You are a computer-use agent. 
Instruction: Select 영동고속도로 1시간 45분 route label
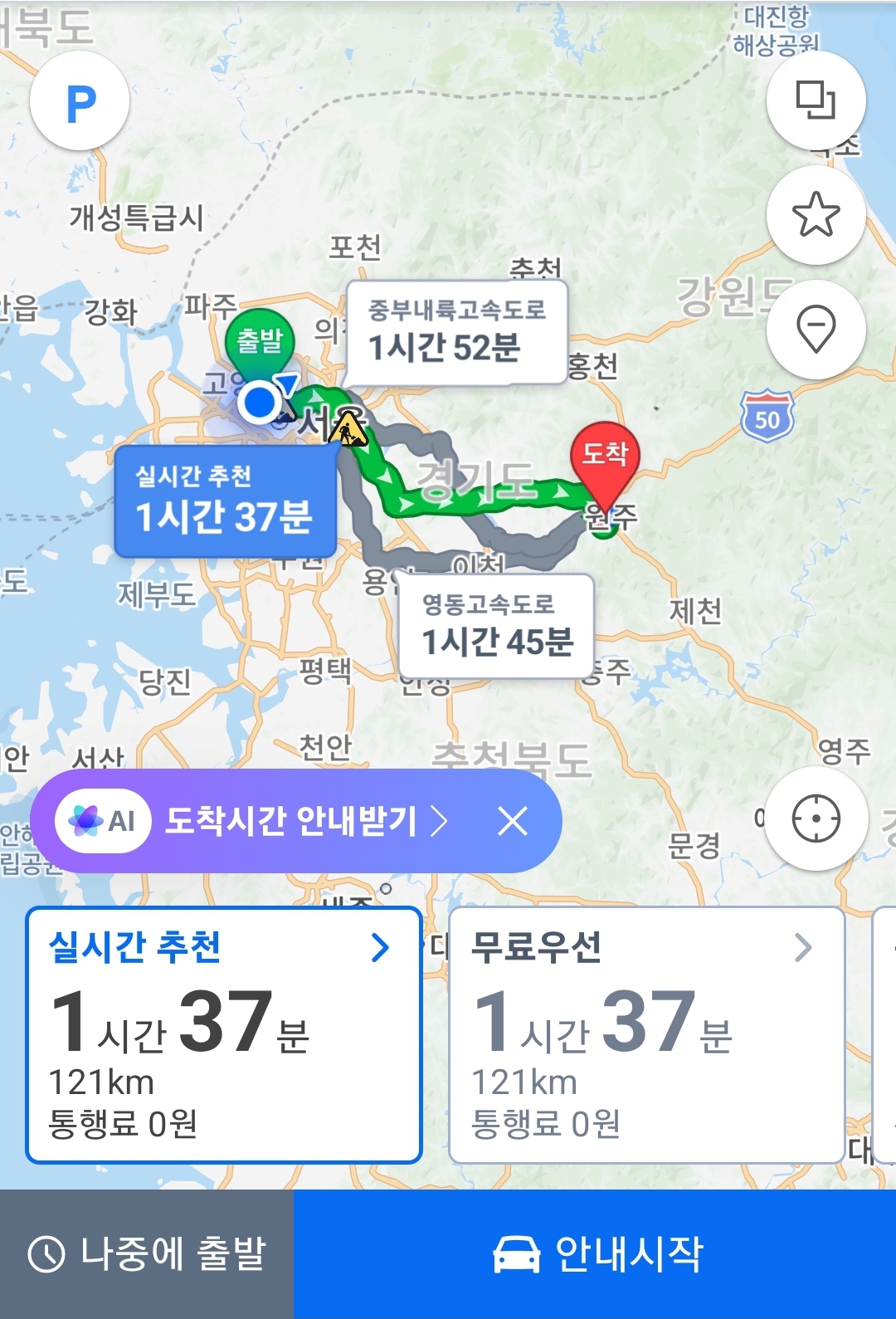pyautogui.click(x=496, y=627)
